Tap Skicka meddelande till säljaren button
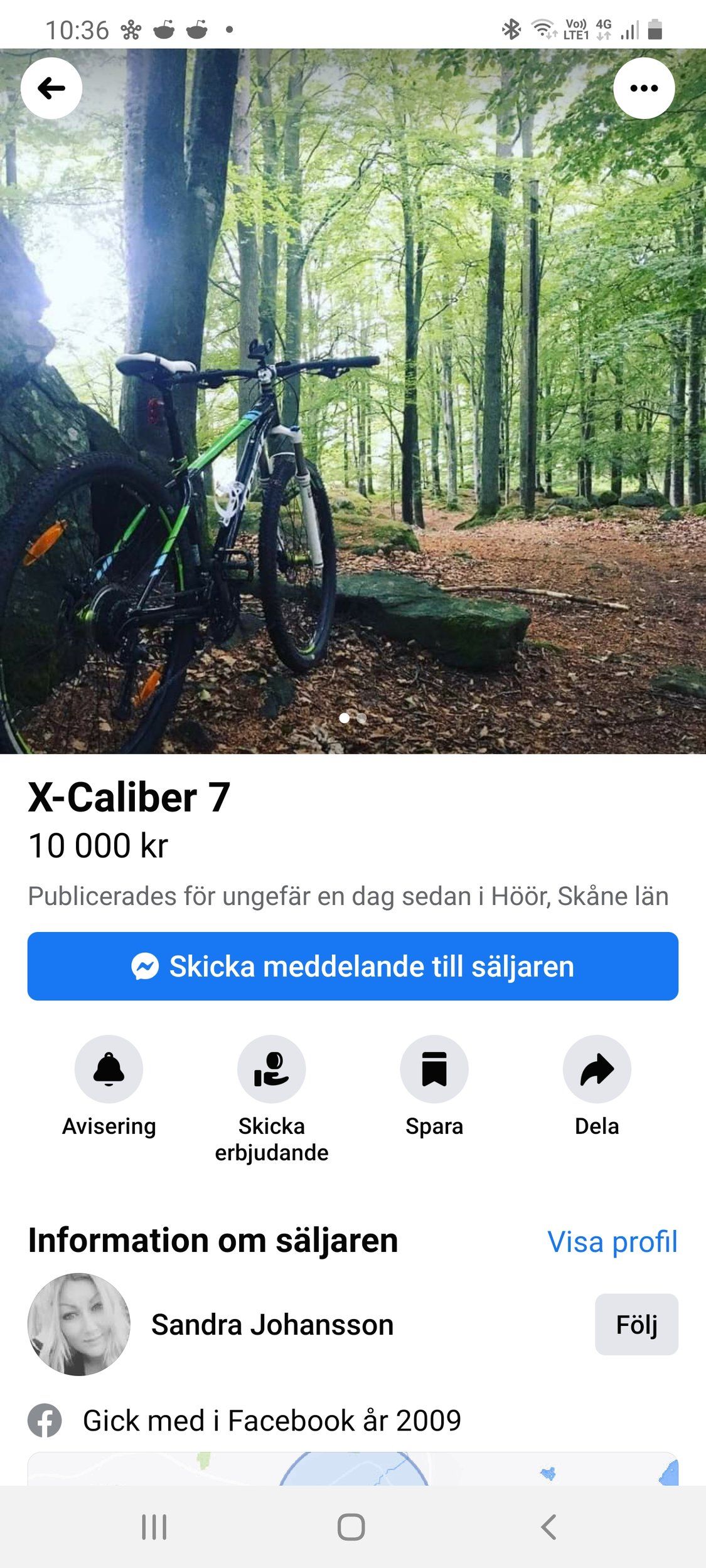Screen dimensions: 706x1568 (x=353, y=967)
